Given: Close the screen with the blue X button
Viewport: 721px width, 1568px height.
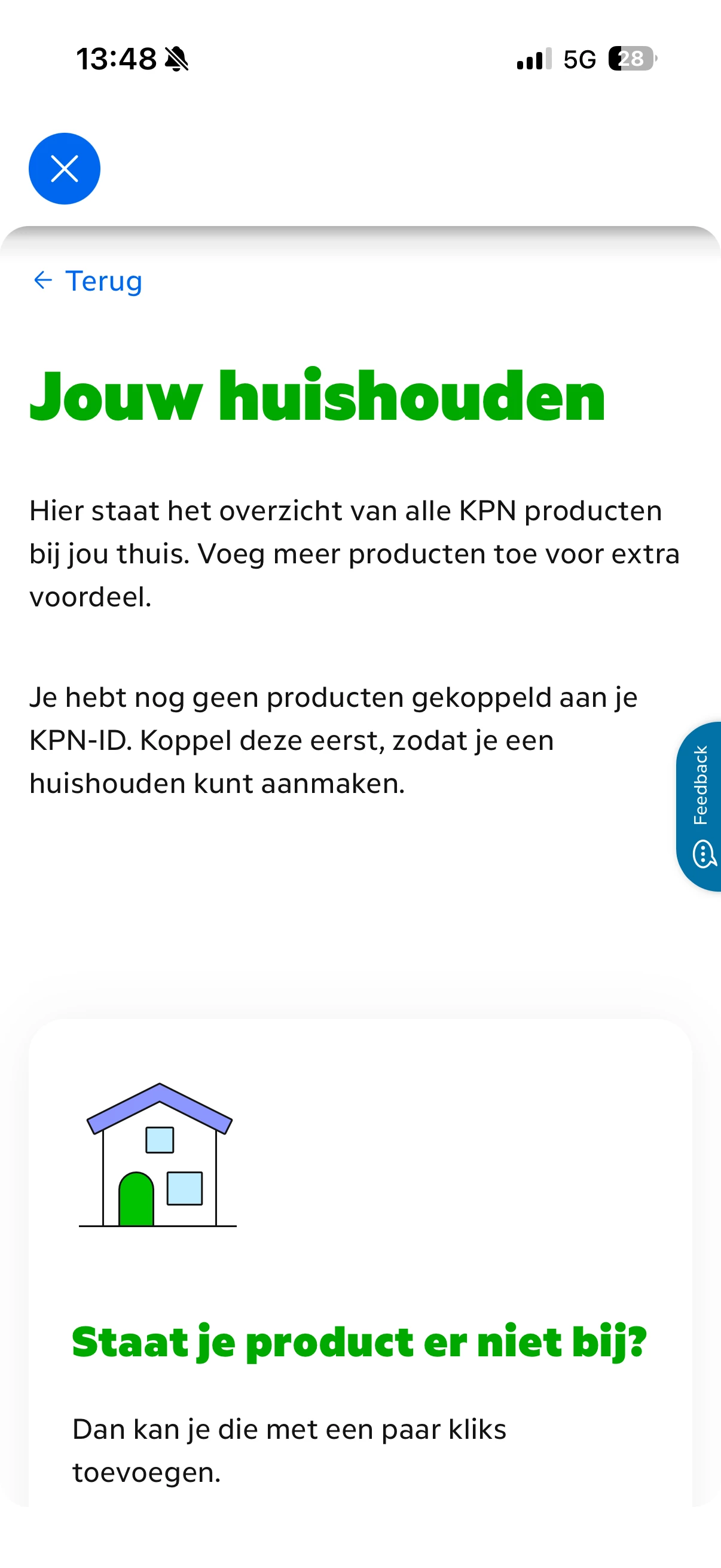Looking at the screenshot, I should [65, 169].
